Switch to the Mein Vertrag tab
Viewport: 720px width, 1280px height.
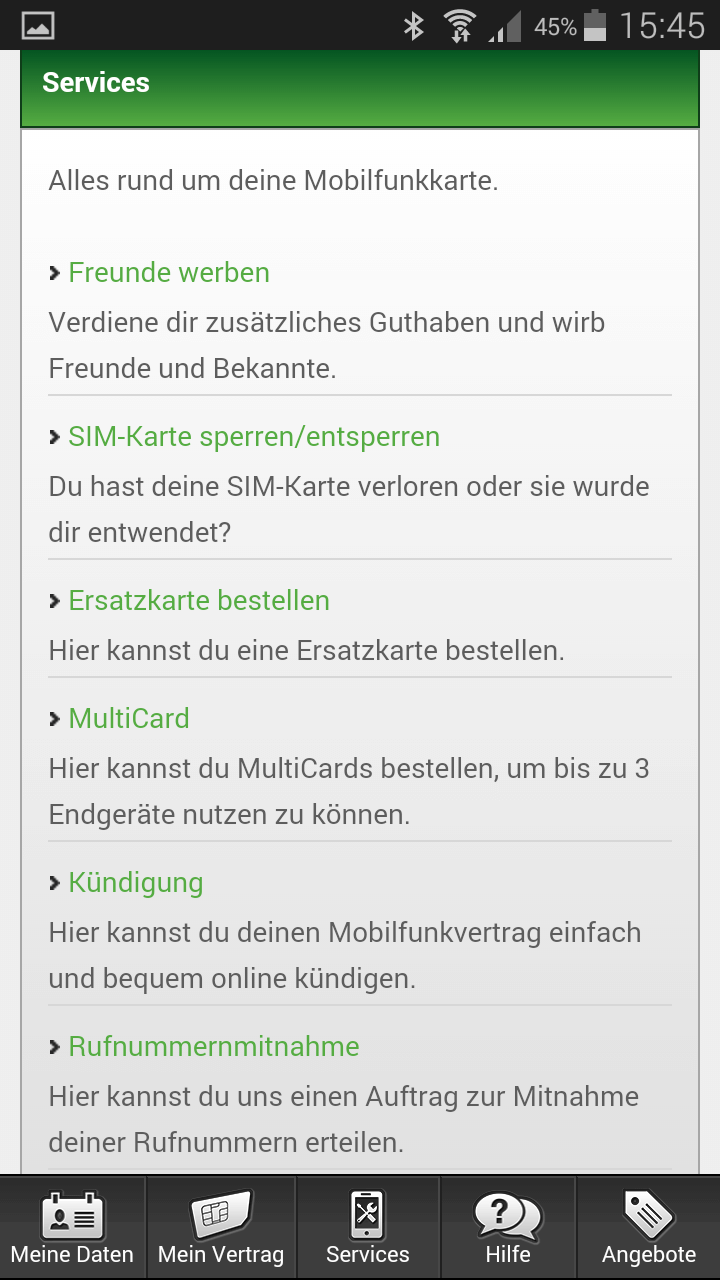point(221,1228)
